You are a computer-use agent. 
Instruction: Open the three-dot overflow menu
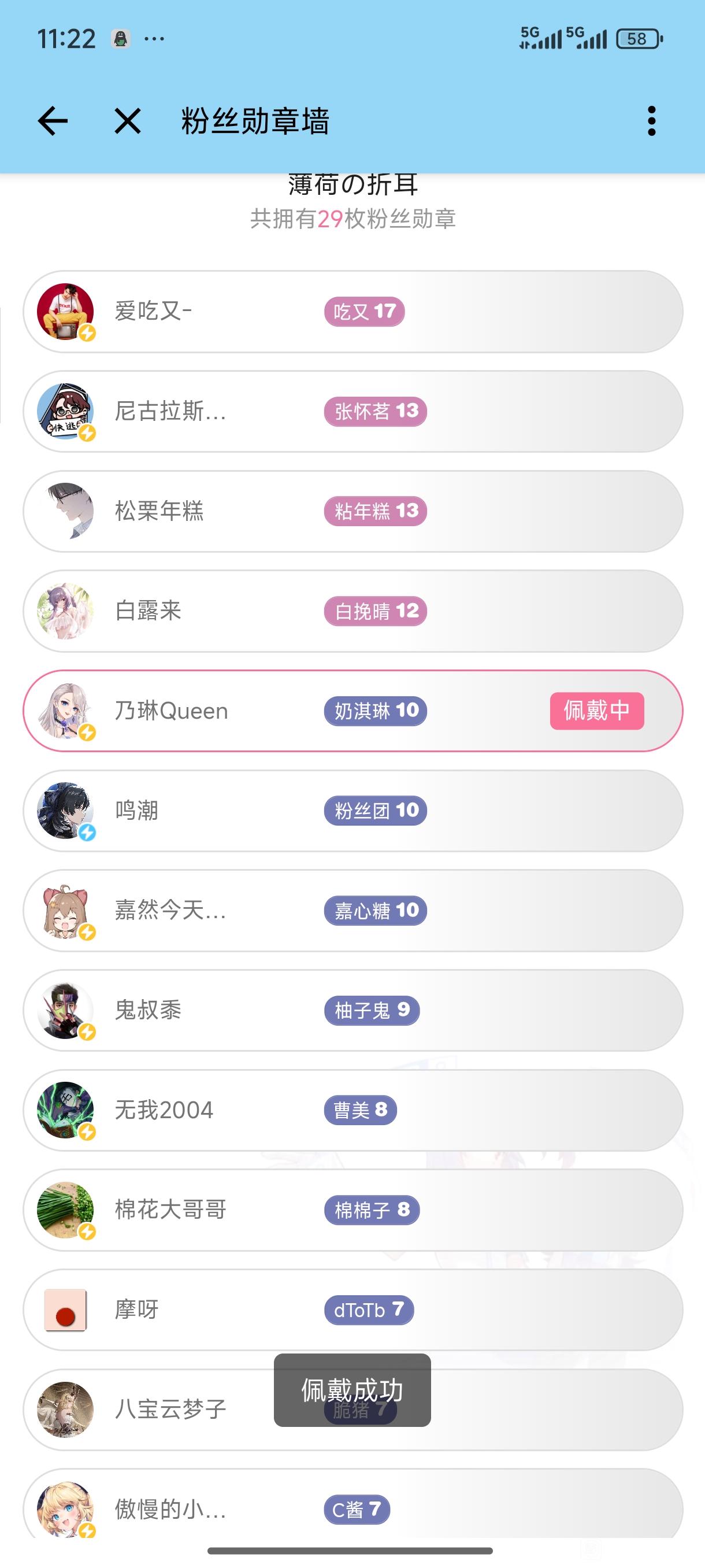(651, 120)
